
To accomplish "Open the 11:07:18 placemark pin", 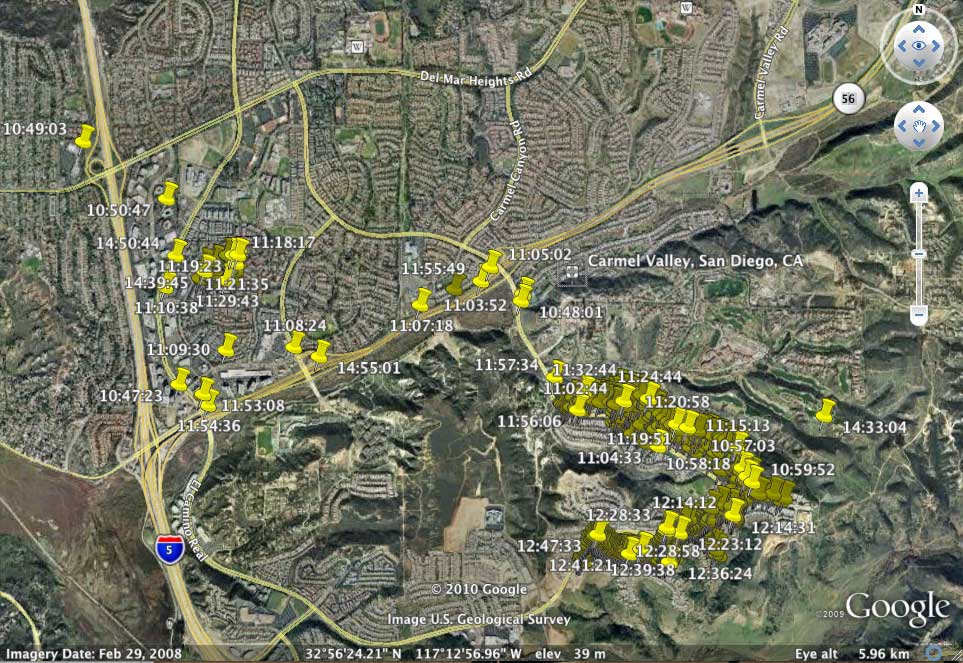I will tap(422, 299).
